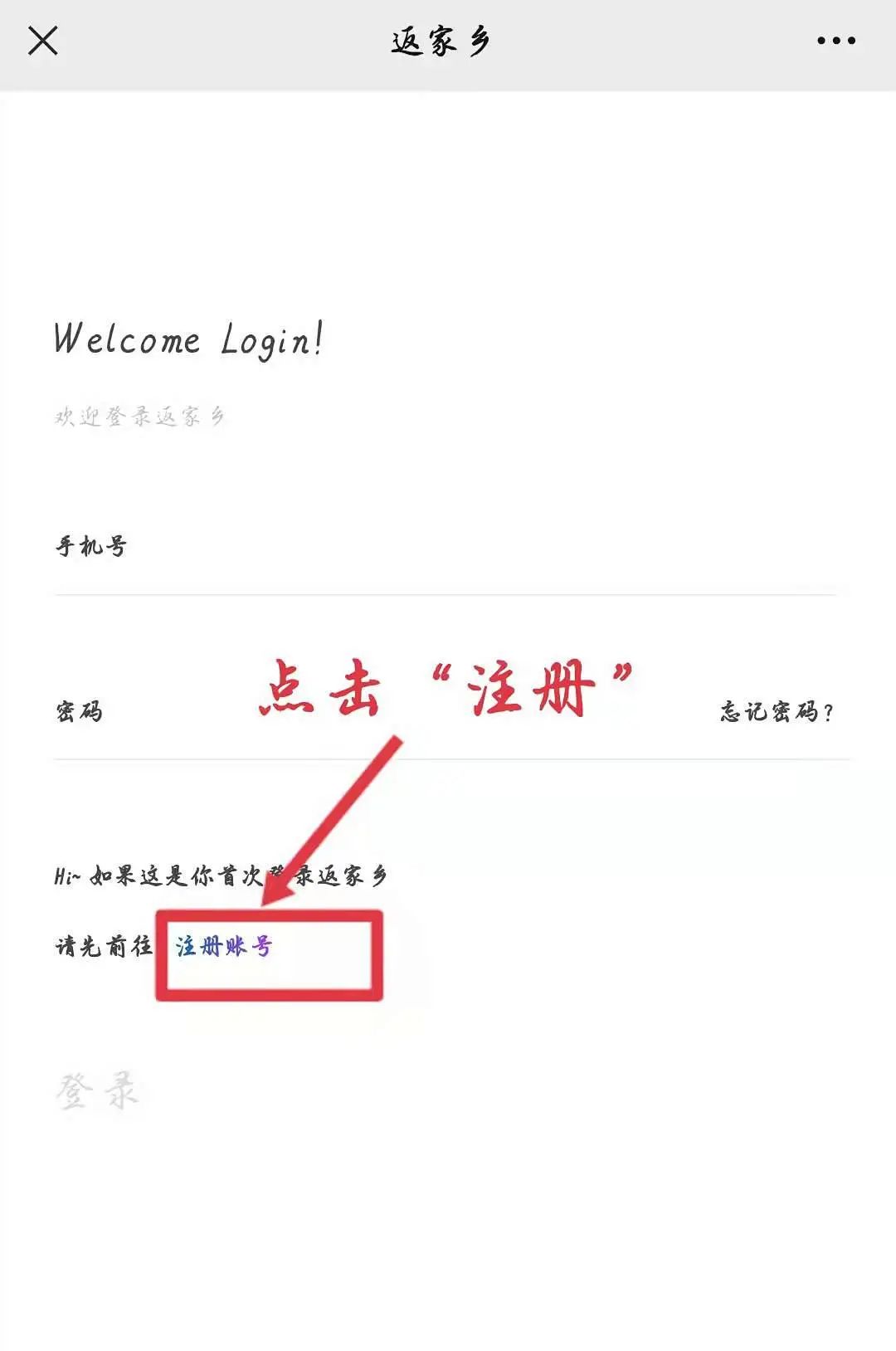Open the 忘记密码? link
The height and width of the screenshot is (1351, 896).
[776, 712]
